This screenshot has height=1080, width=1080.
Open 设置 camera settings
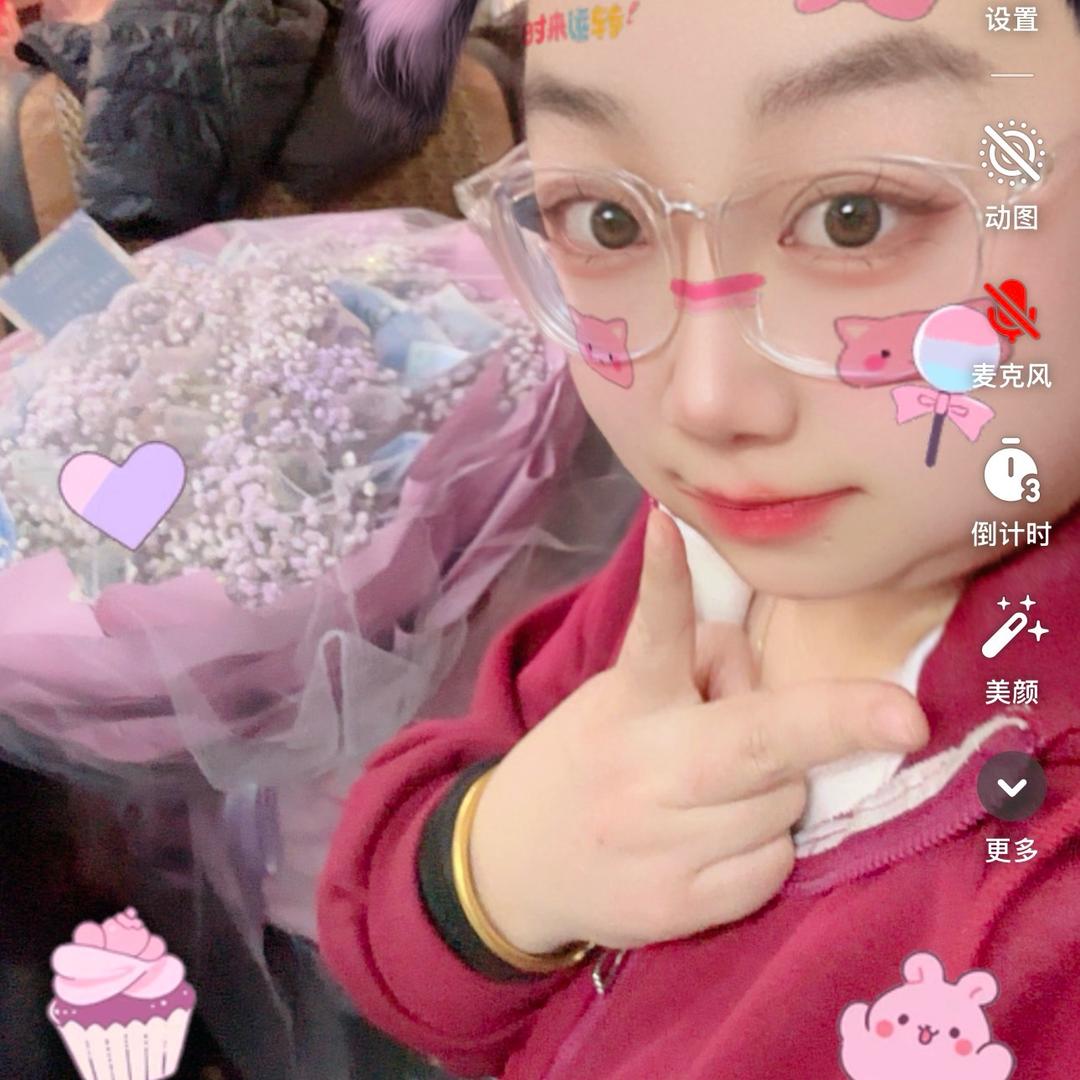[1011, 18]
